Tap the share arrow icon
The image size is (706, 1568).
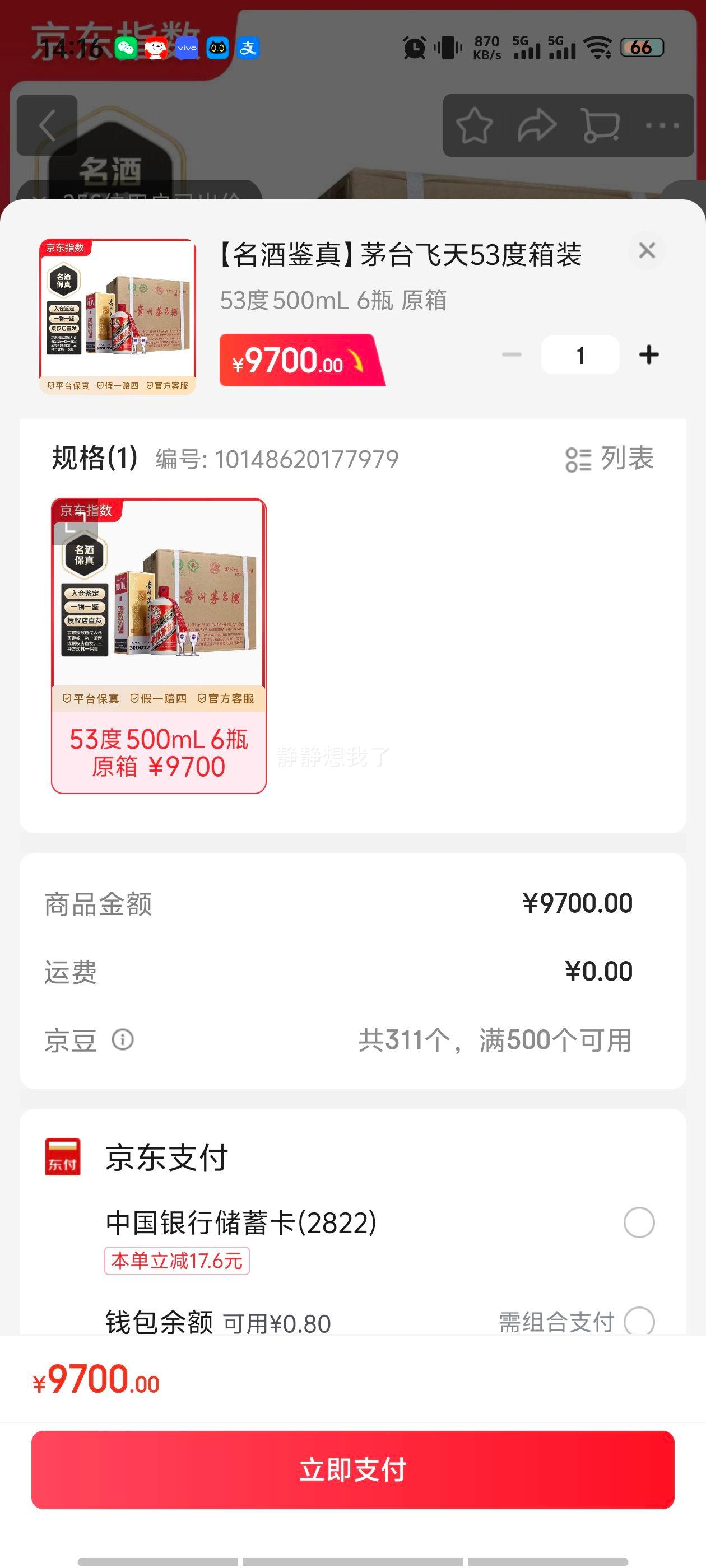point(536,126)
